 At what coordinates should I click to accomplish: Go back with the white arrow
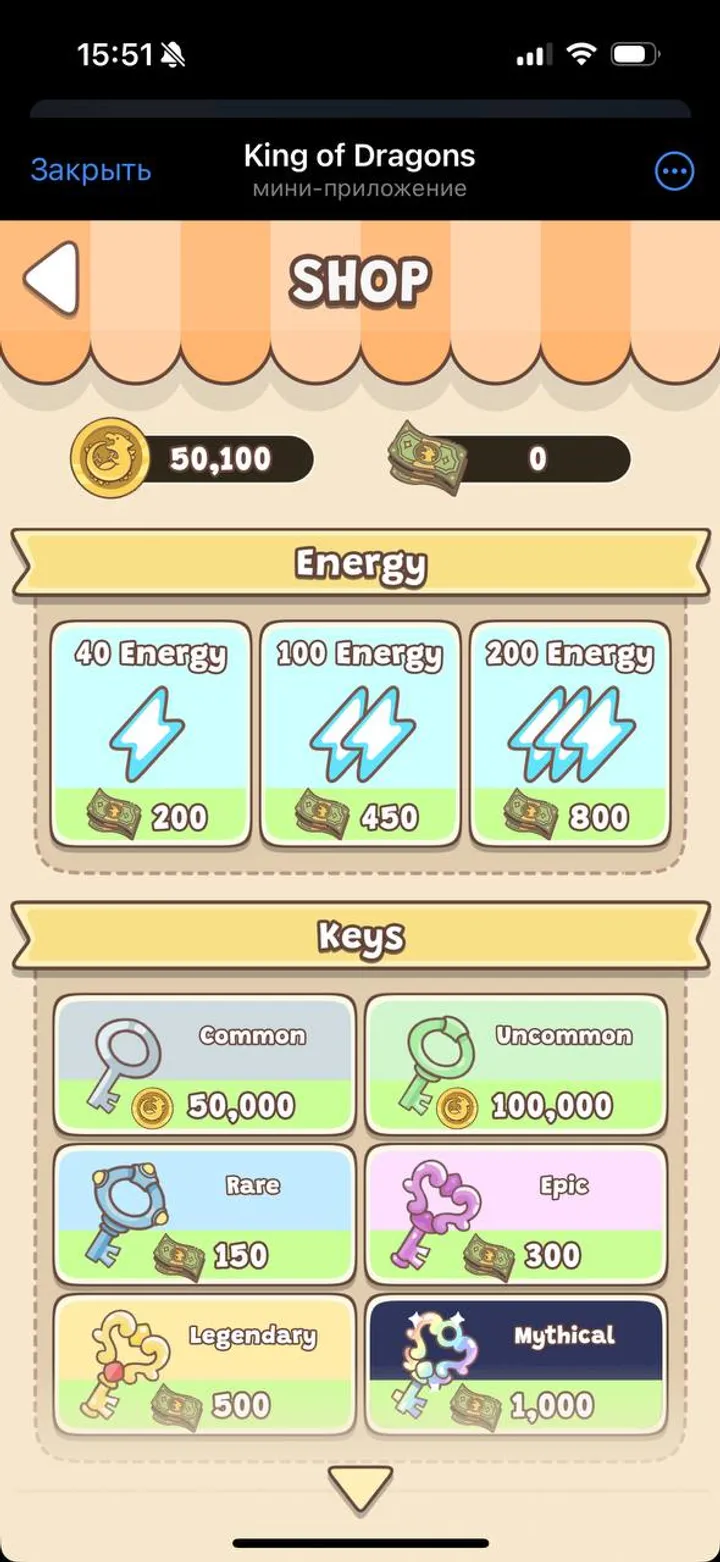click(52, 279)
